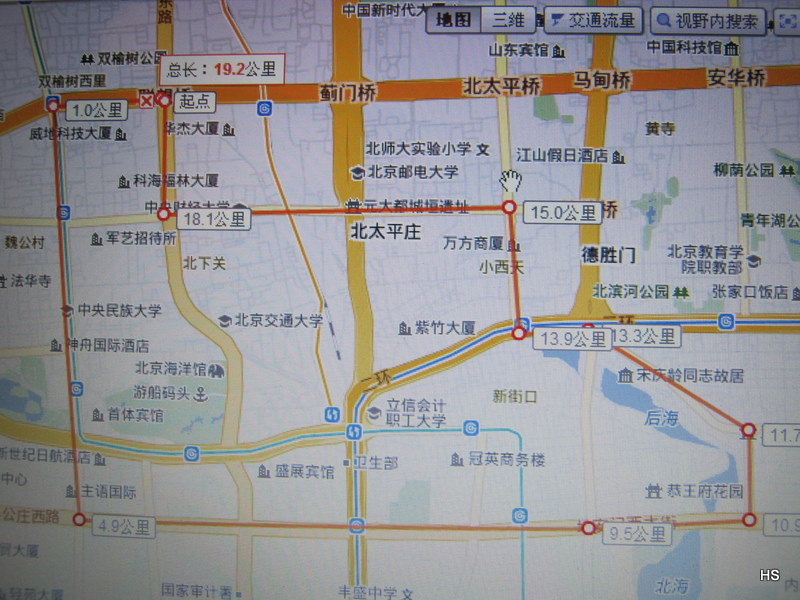800x600 pixels.
Task: Switch to the 地图 map view
Action: [454, 19]
